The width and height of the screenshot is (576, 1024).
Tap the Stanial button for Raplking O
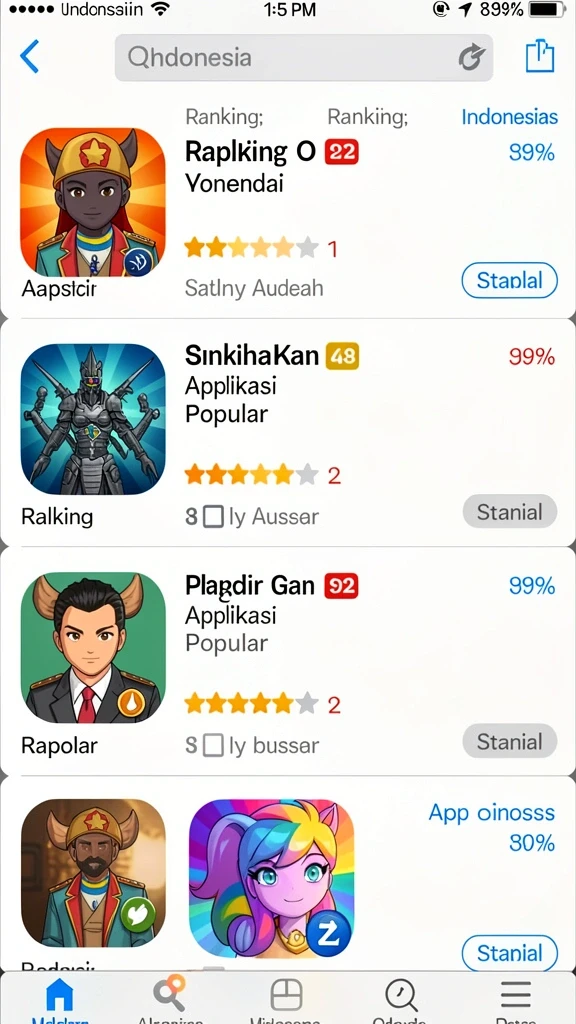[x=509, y=281]
